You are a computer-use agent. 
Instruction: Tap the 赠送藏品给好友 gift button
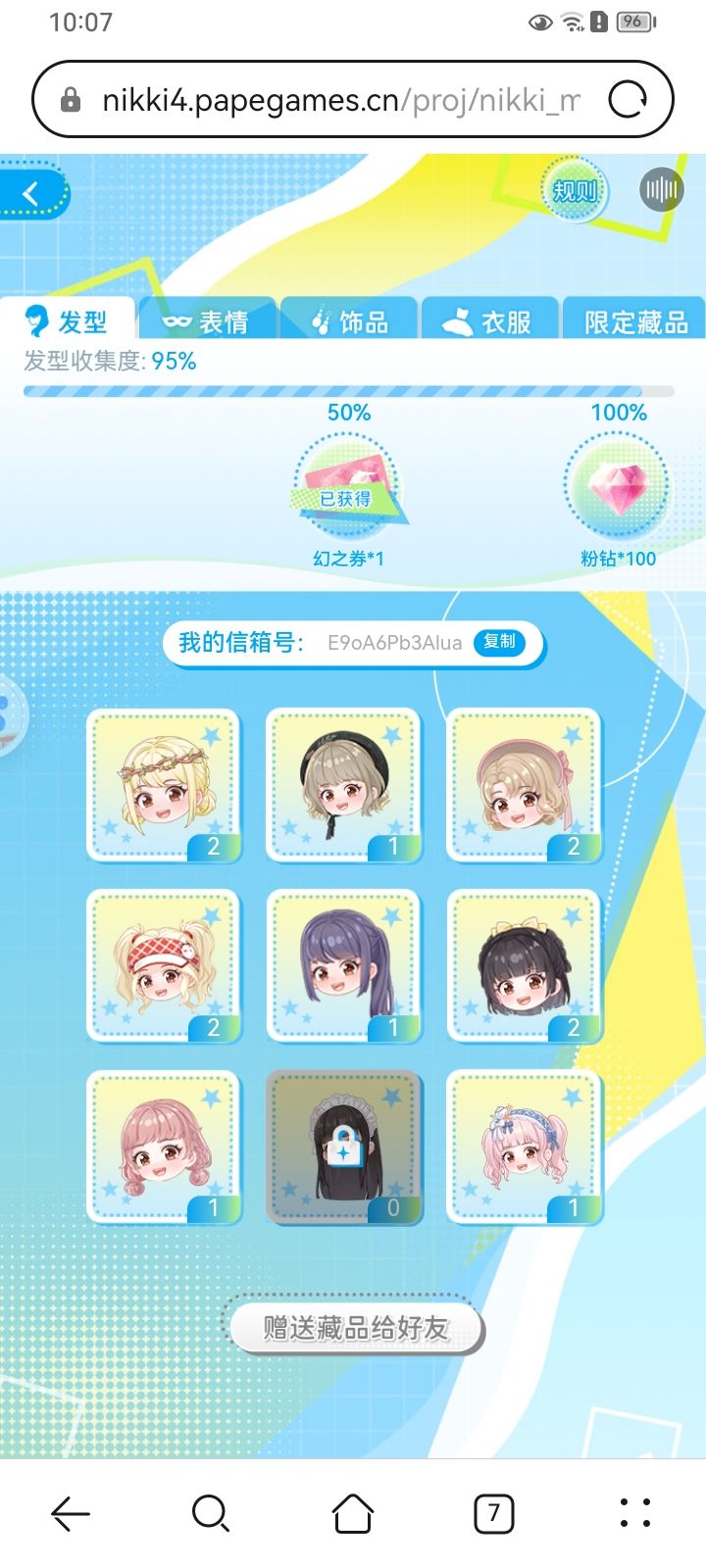tap(353, 1329)
